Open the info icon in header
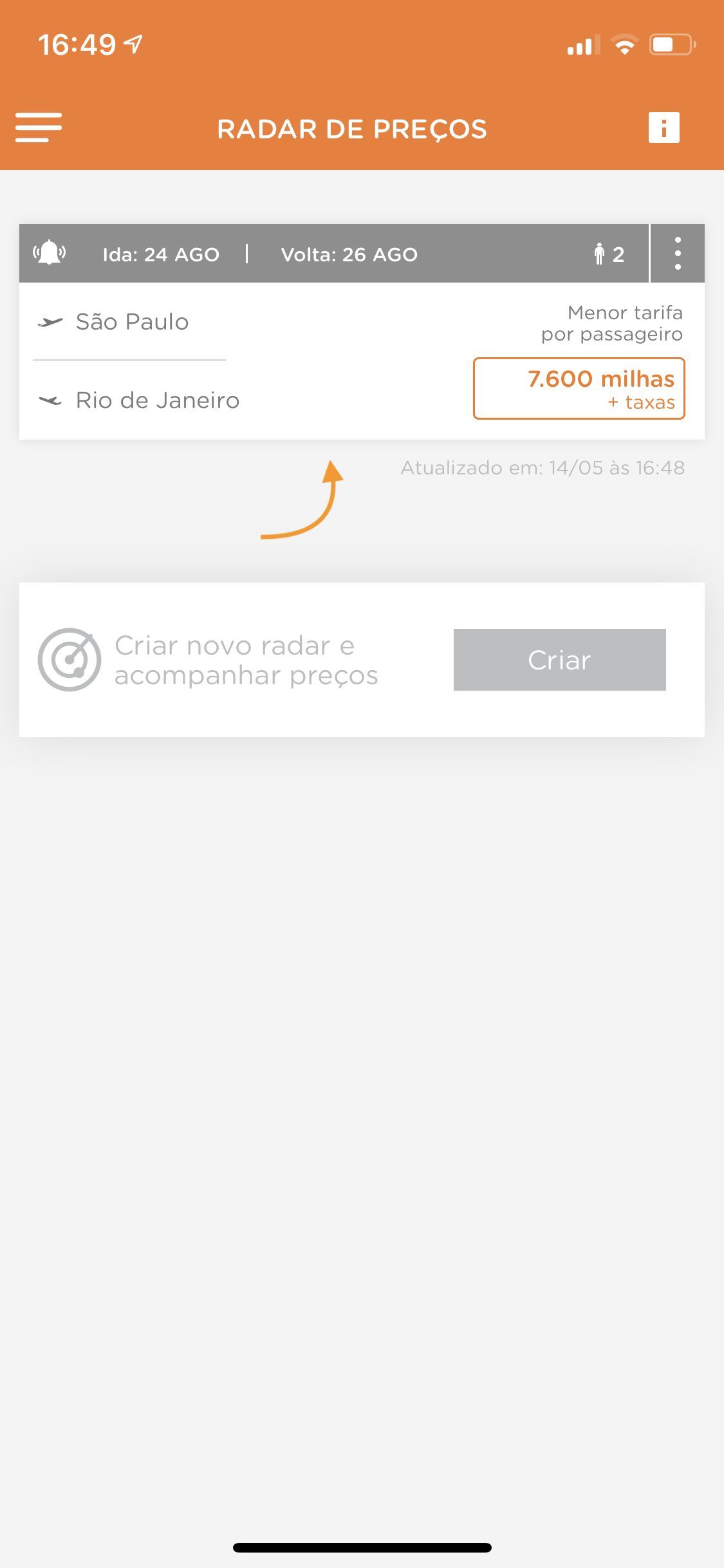The width and height of the screenshot is (724, 1568). (664, 127)
